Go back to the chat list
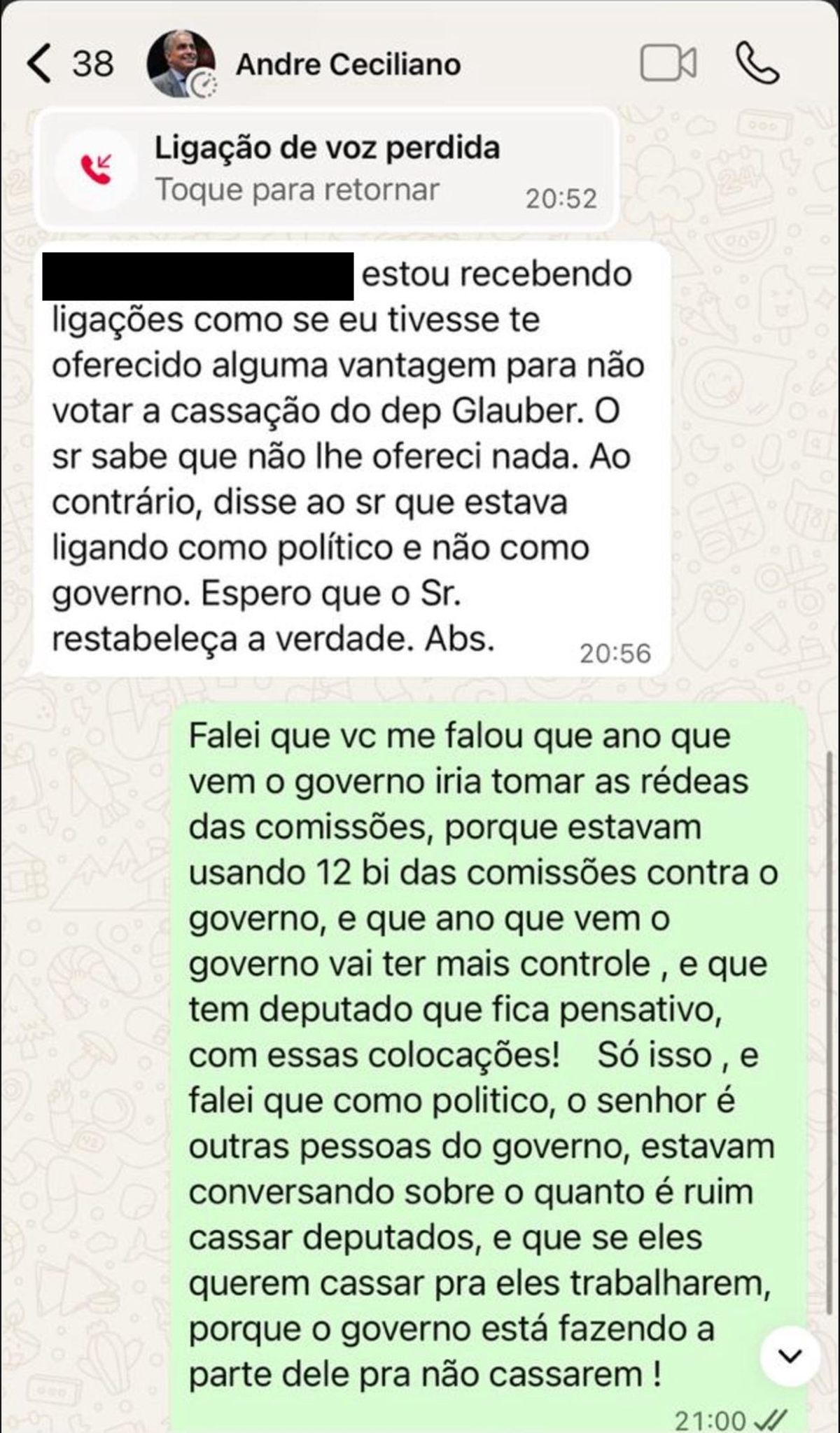This screenshot has height=1433, width=840. [x=40, y=64]
